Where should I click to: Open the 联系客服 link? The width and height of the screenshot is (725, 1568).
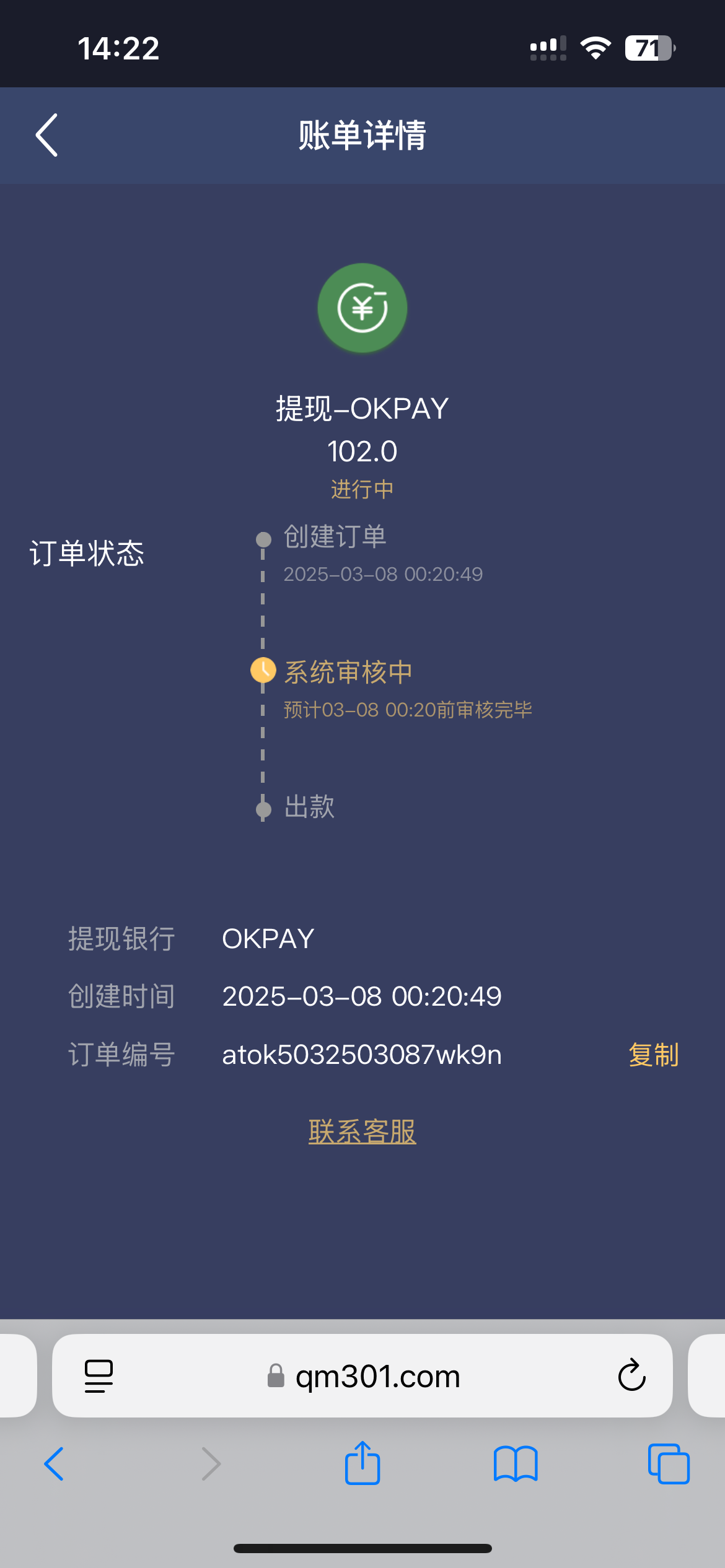pyautogui.click(x=362, y=1132)
